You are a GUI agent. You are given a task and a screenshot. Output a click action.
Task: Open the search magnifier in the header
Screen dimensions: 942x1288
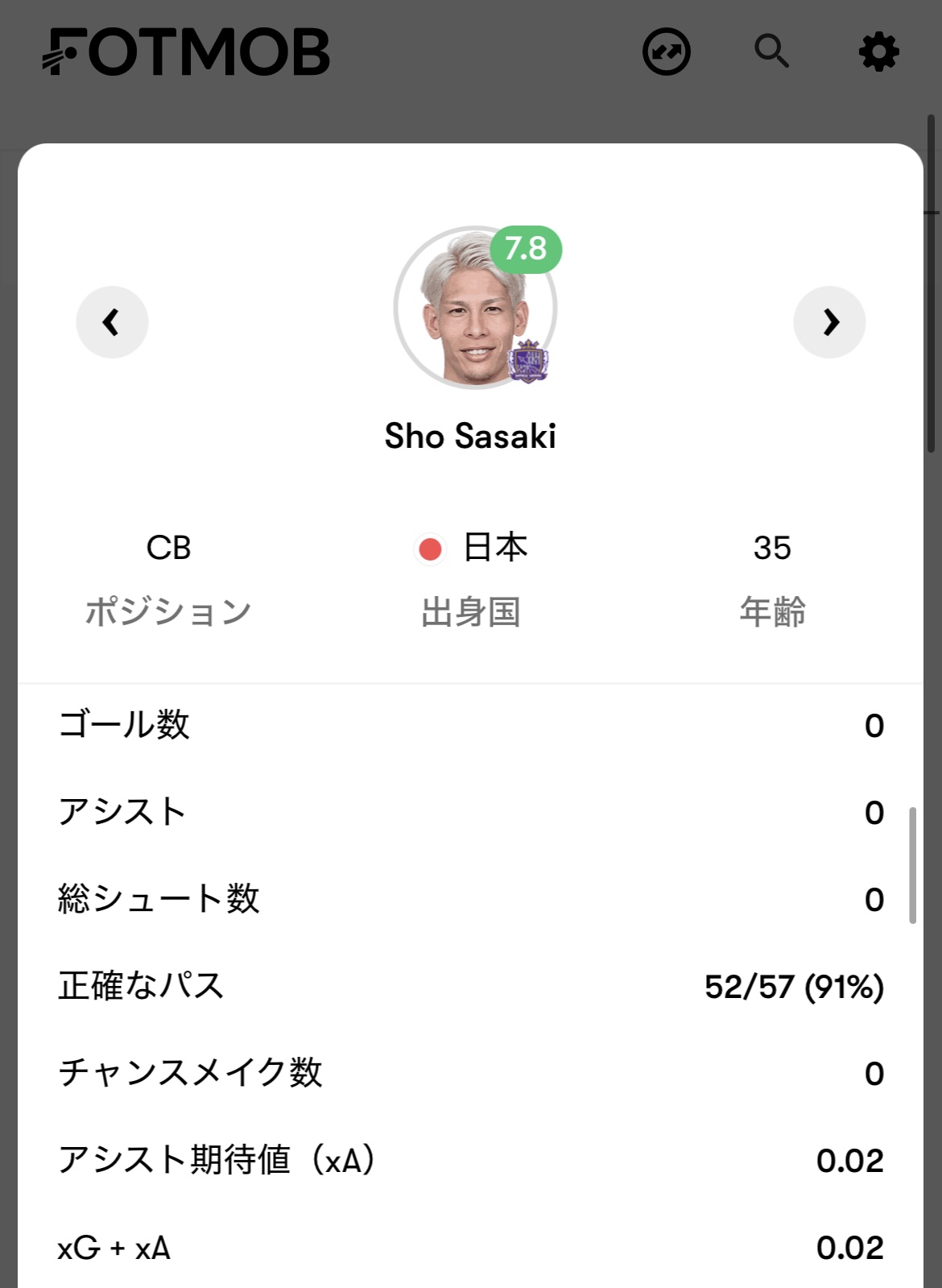(771, 52)
